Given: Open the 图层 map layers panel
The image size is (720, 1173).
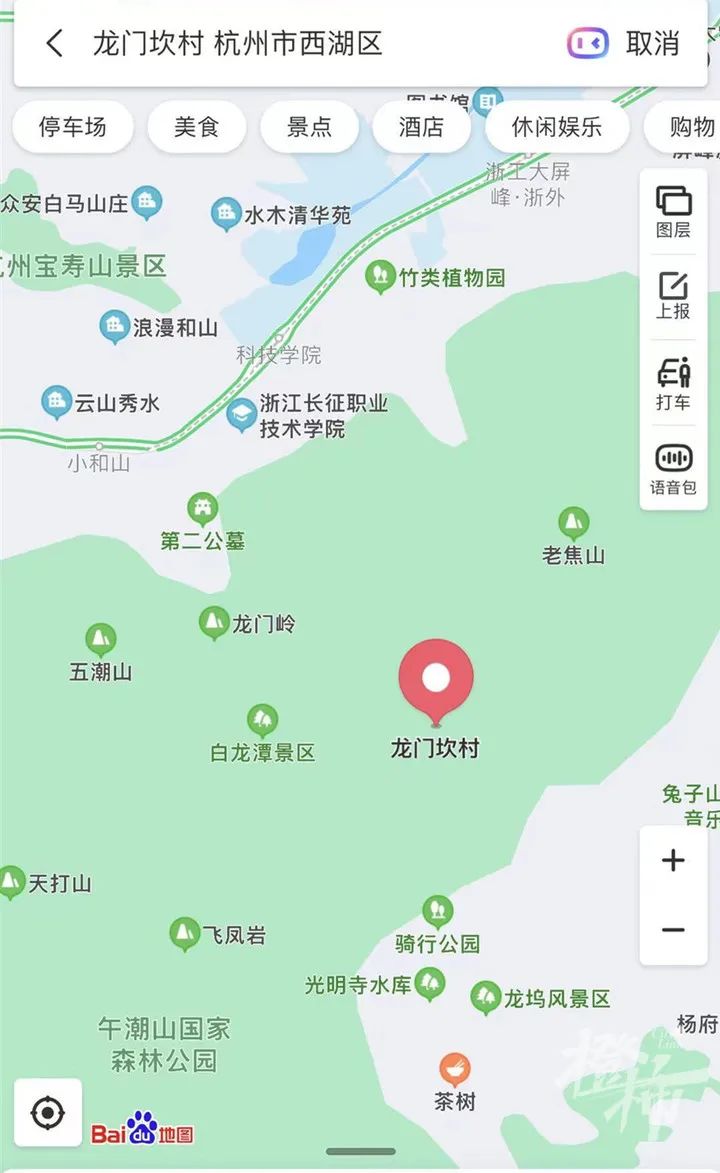Looking at the screenshot, I should pyautogui.click(x=673, y=211).
